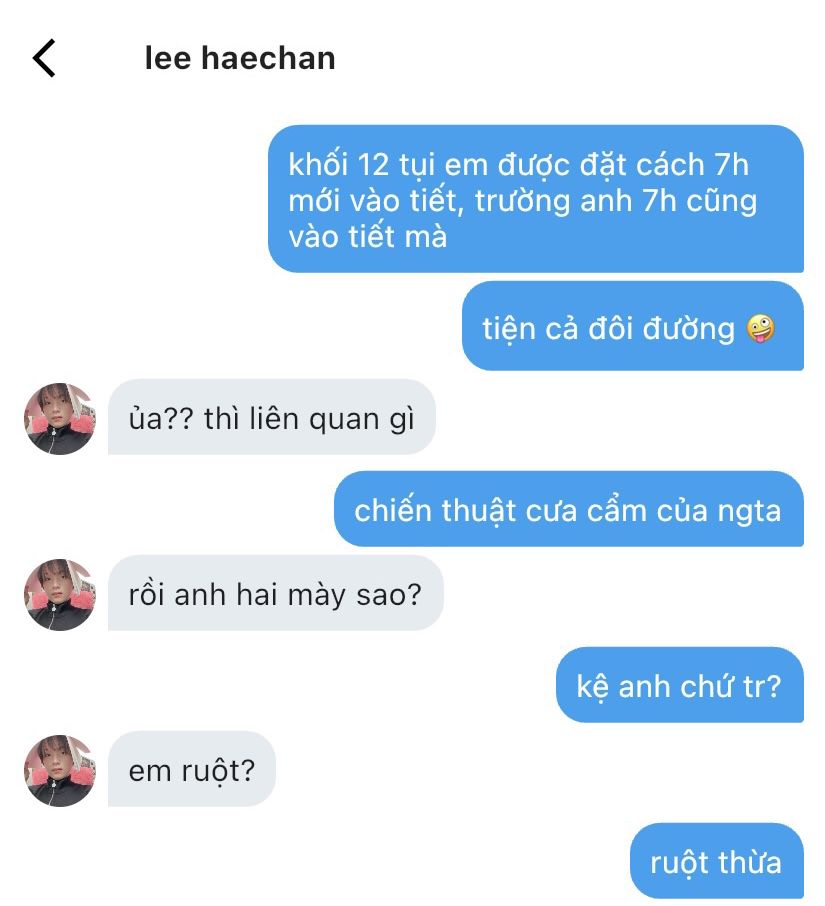
Task: Tap the avatar beside "ủa?? thì liên quan gì"
Action: coord(60,418)
